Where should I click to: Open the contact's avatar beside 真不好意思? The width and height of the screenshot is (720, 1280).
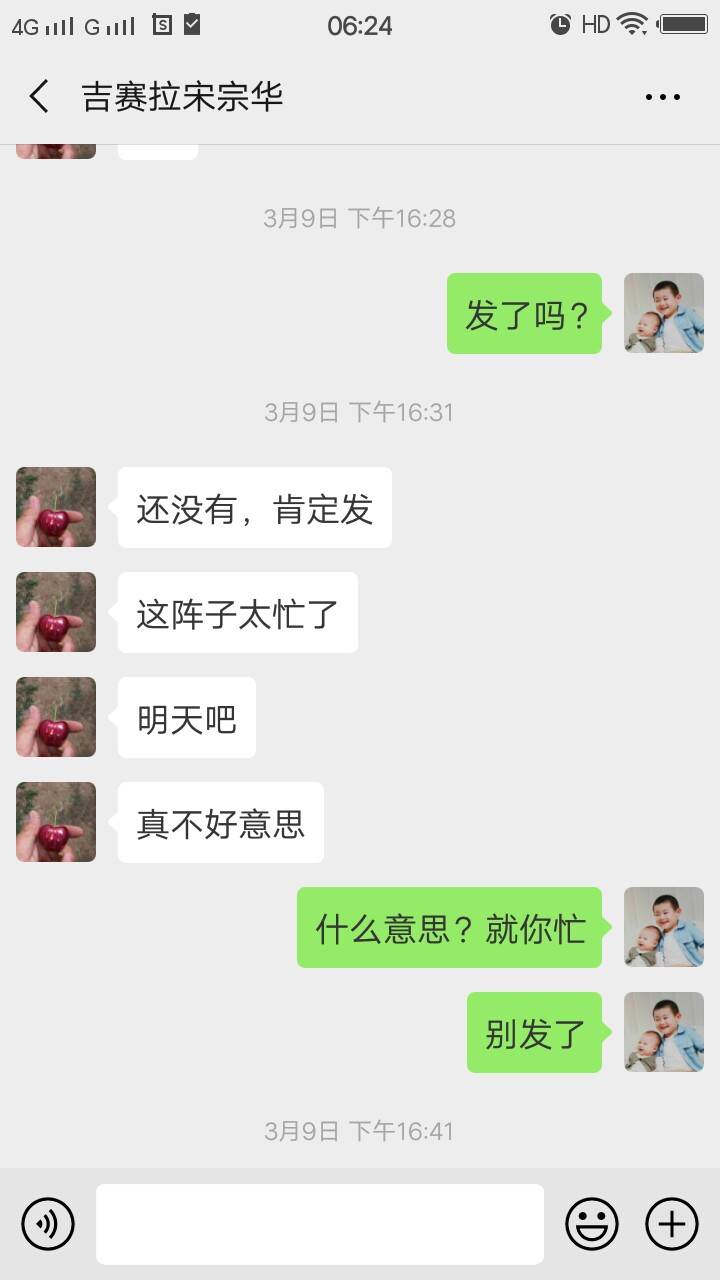(x=56, y=822)
